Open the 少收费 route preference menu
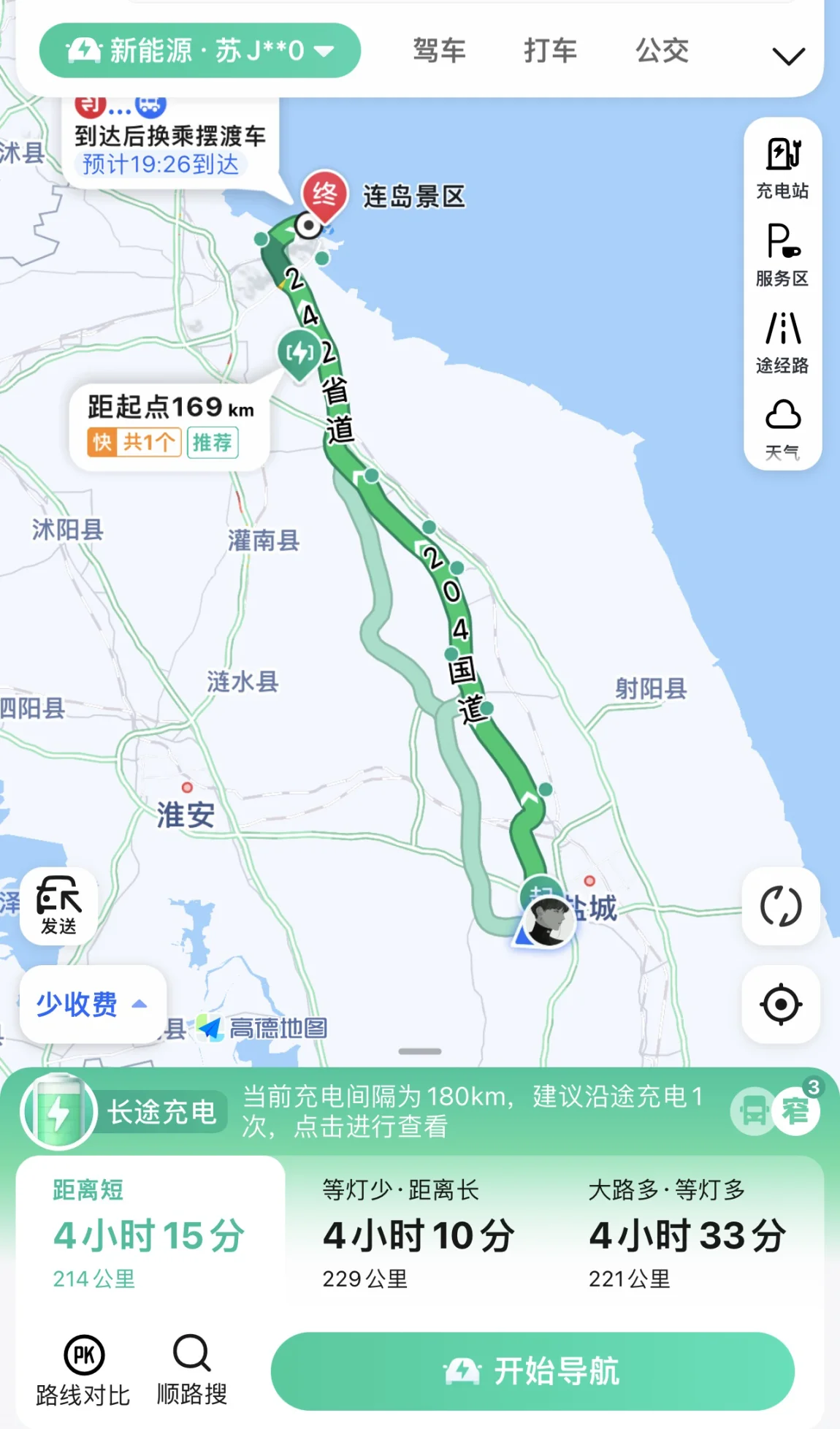840x1429 pixels. click(x=93, y=1004)
